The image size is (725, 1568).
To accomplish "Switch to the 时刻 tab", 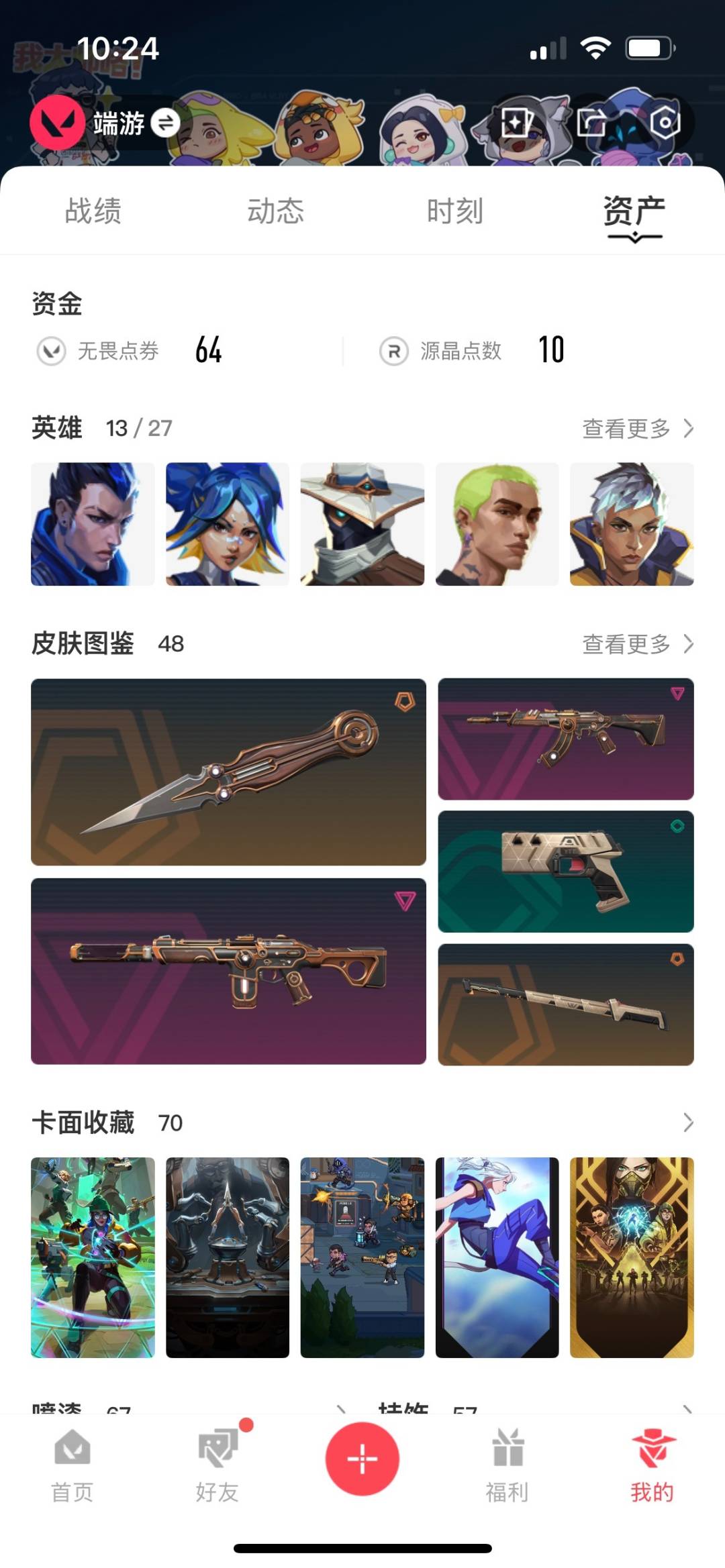I will [455, 211].
